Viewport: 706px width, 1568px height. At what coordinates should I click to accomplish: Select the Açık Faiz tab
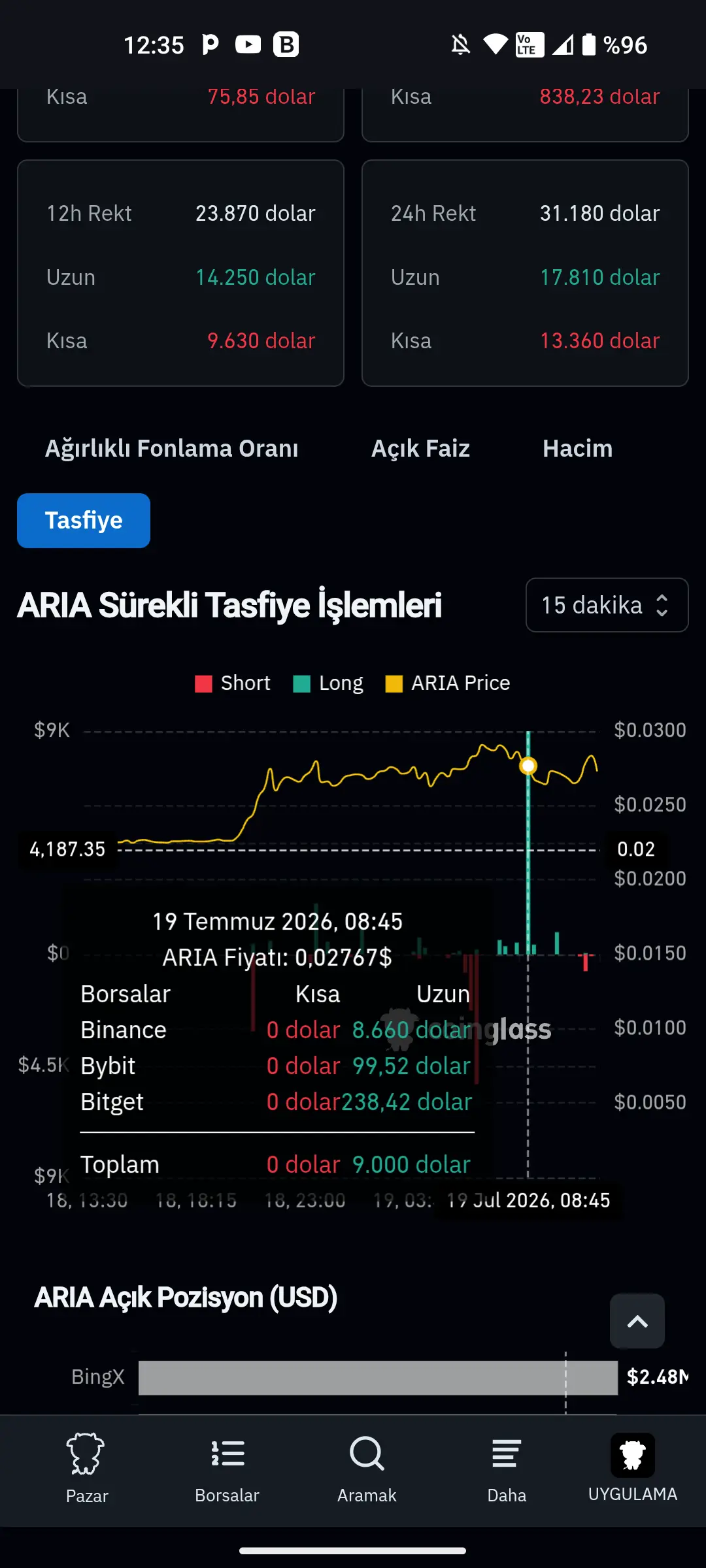420,448
